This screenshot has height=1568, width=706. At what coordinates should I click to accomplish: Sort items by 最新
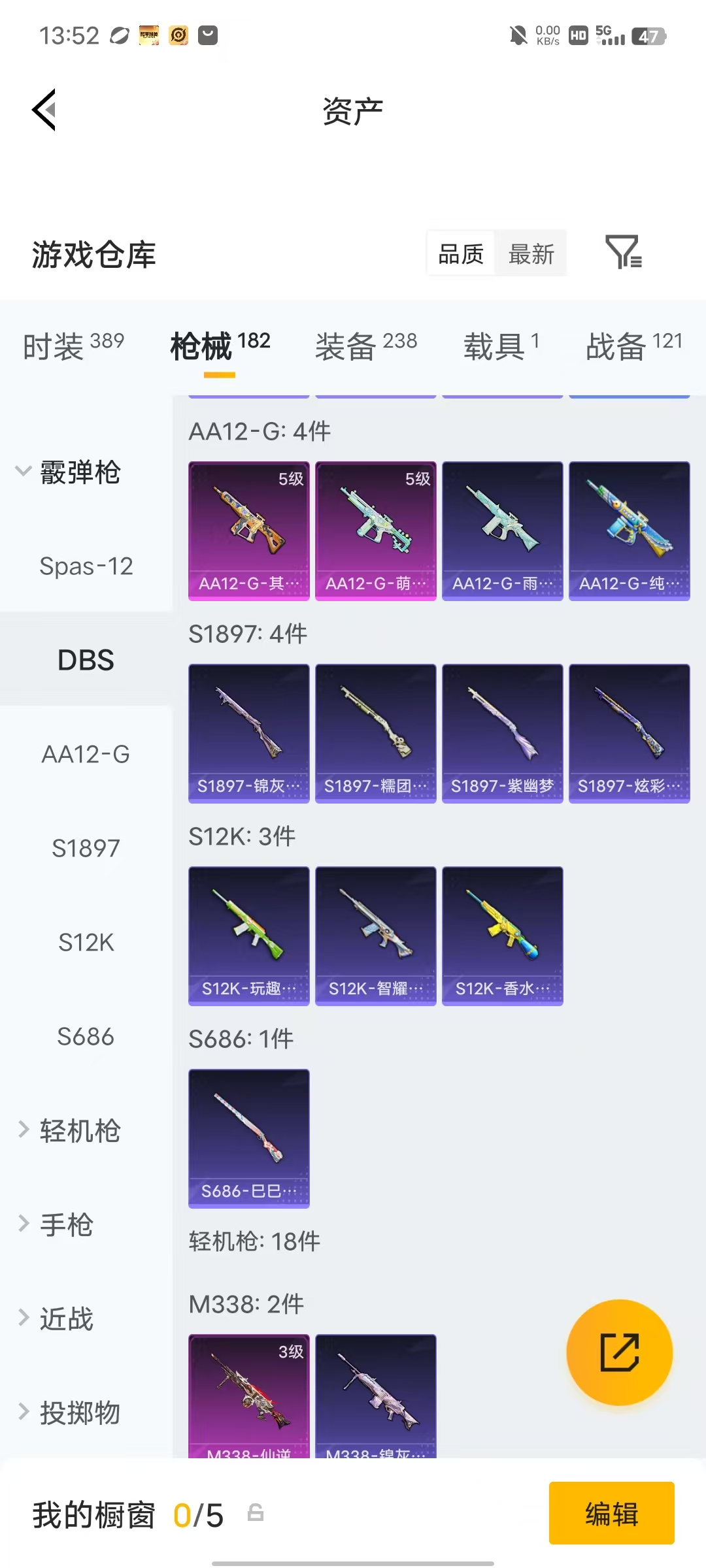tap(531, 254)
